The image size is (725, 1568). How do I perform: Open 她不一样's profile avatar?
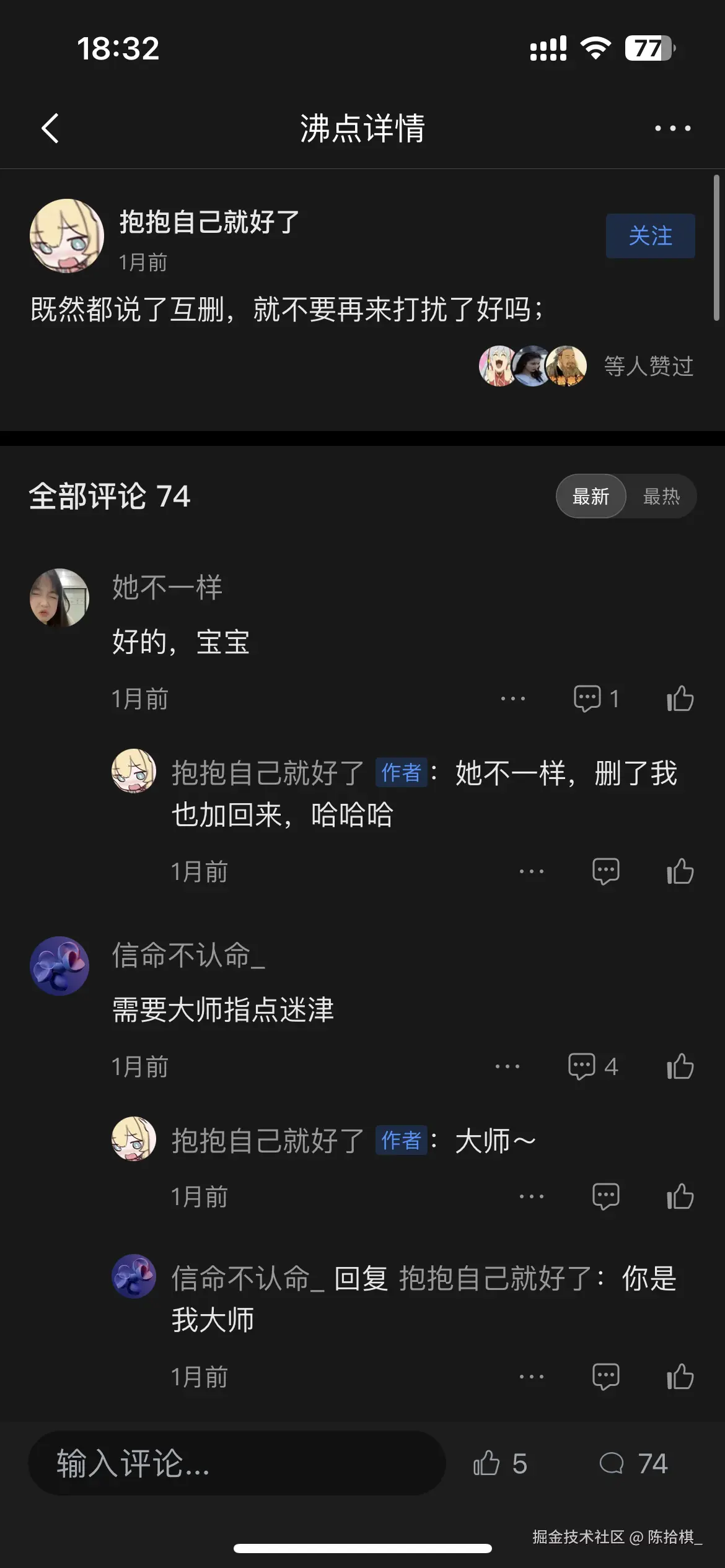[x=59, y=598]
